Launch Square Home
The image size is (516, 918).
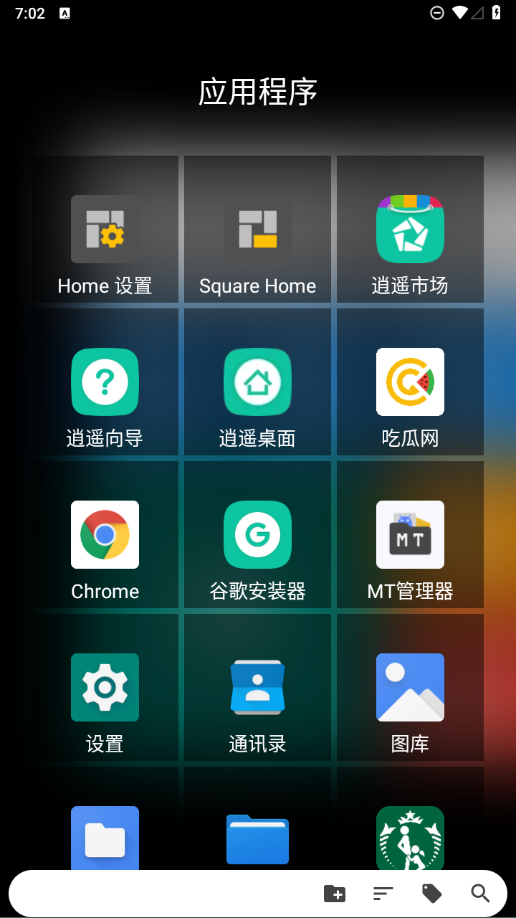click(x=257, y=229)
